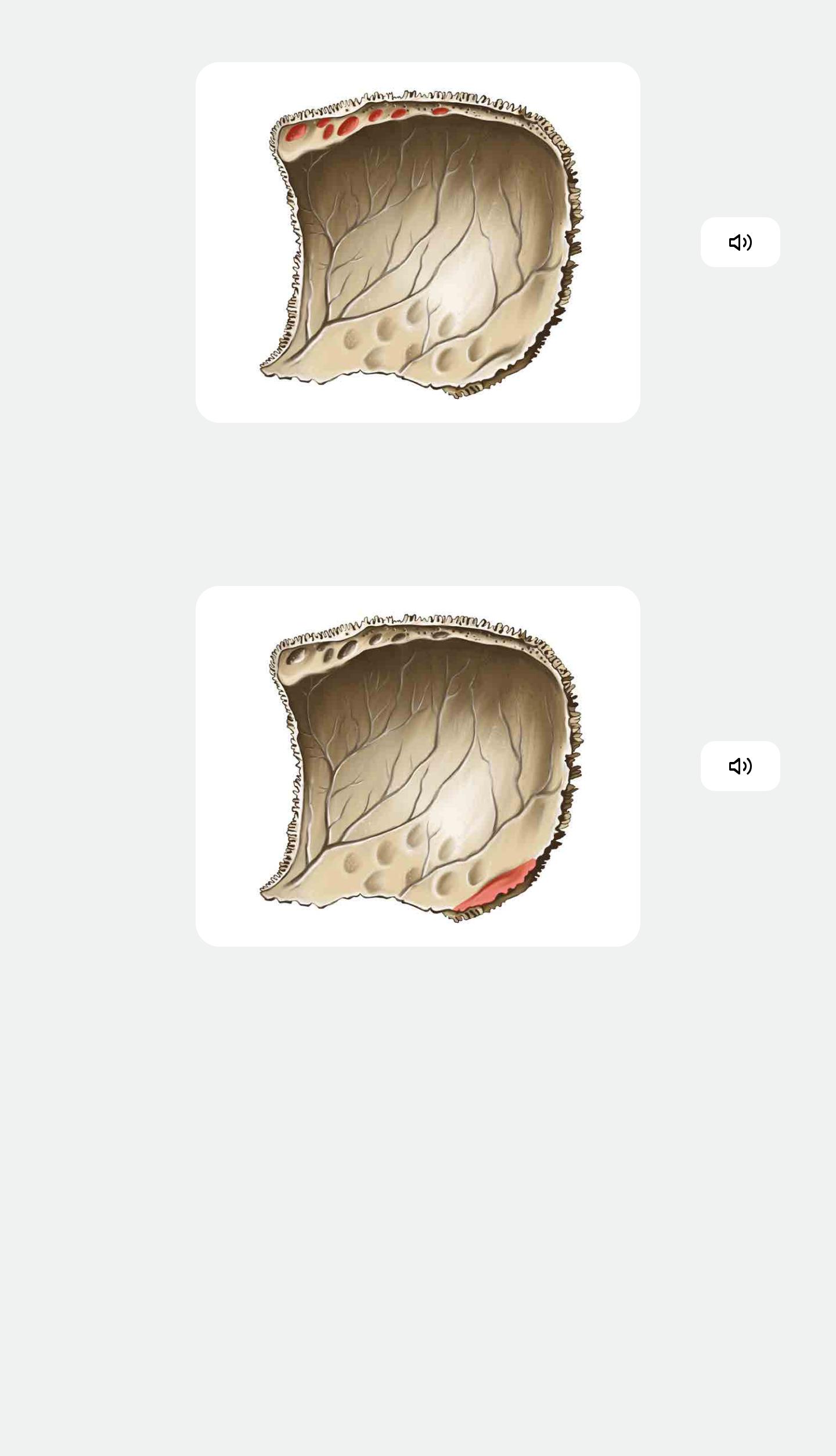Open bone card with red markings along top edge
The height and width of the screenshot is (1456, 836).
click(417, 242)
